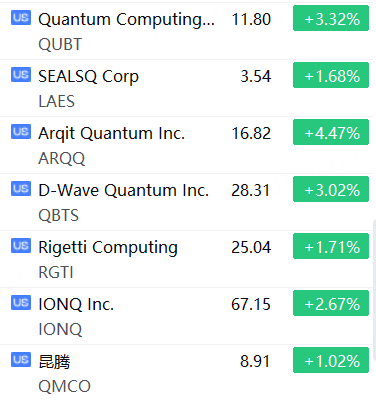The height and width of the screenshot is (400, 376).
Task: Select the D-Wave Quantum Inc. QBTS row
Action: 187,202
